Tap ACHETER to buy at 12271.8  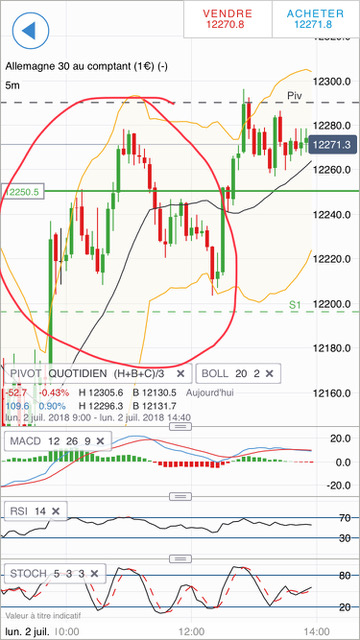(315, 19)
